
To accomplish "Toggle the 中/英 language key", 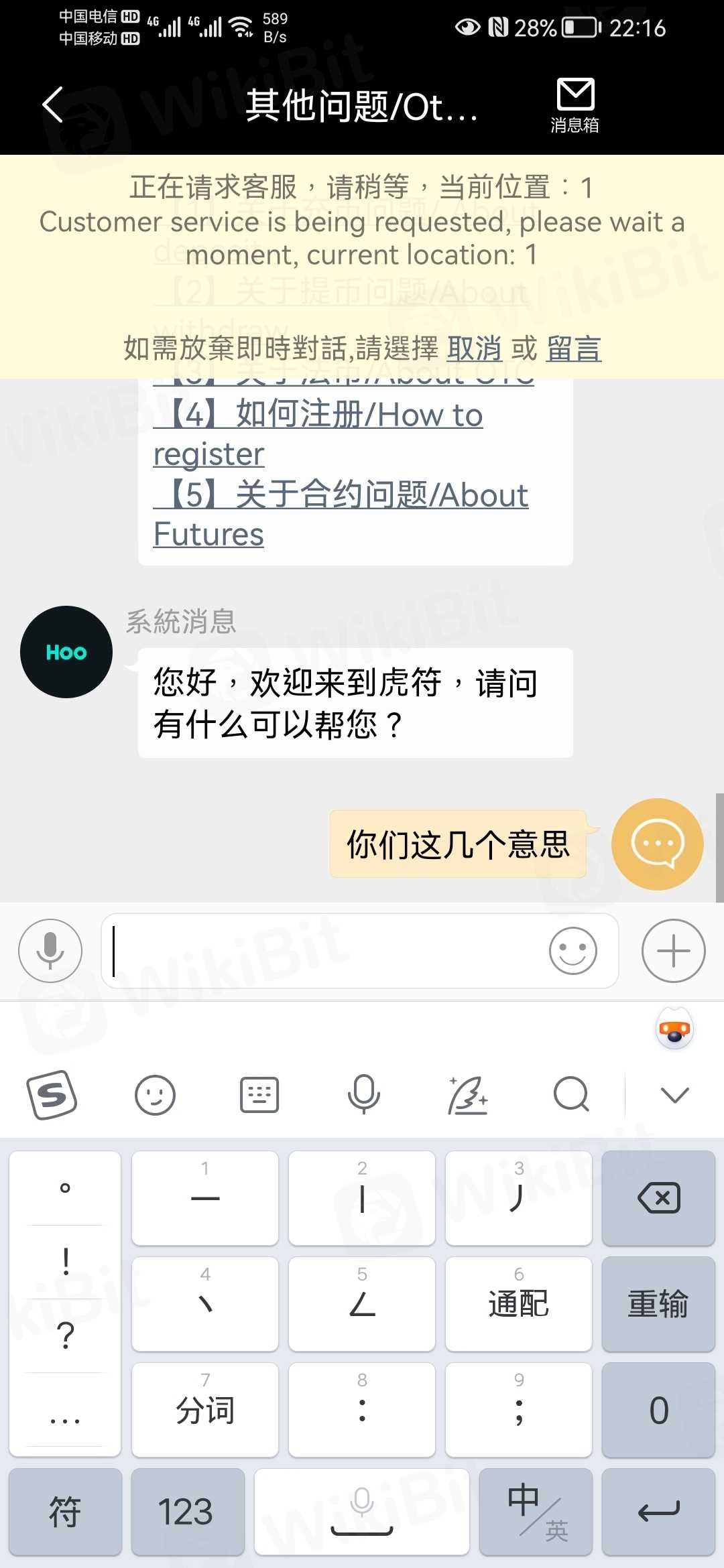I will tap(536, 1512).
